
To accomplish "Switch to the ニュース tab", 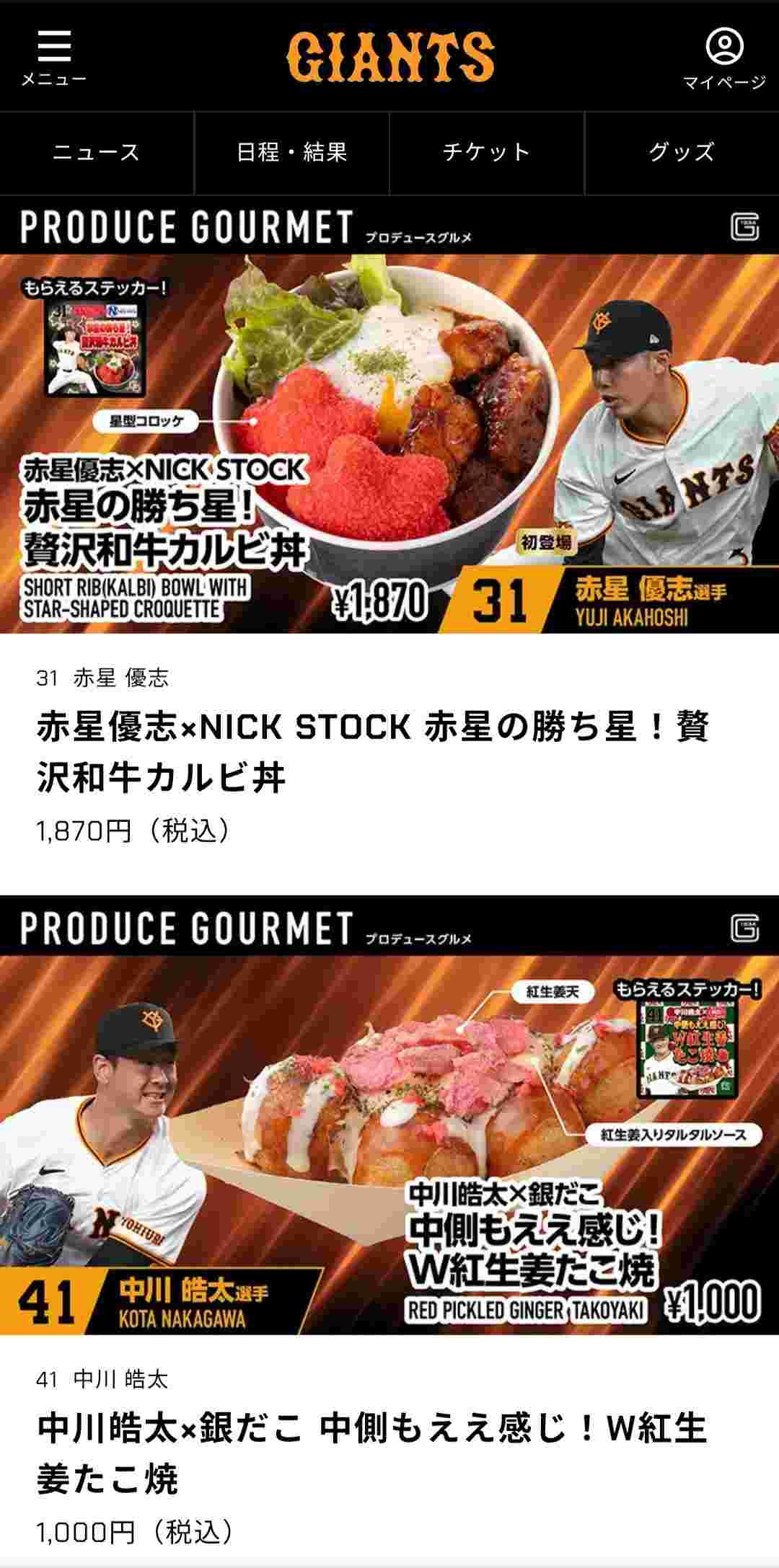I will [97, 152].
